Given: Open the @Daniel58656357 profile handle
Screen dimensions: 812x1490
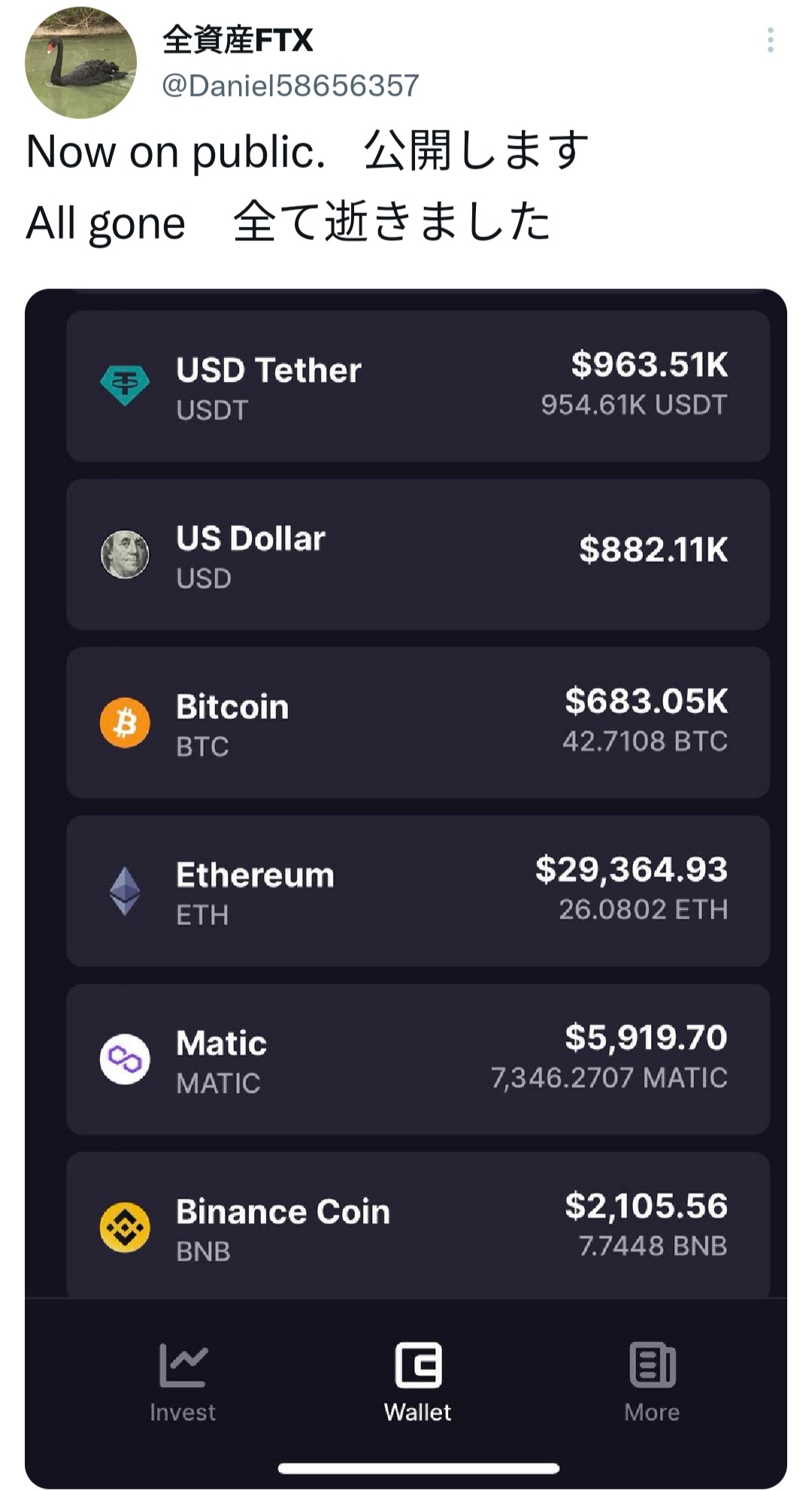Looking at the screenshot, I should point(290,86).
